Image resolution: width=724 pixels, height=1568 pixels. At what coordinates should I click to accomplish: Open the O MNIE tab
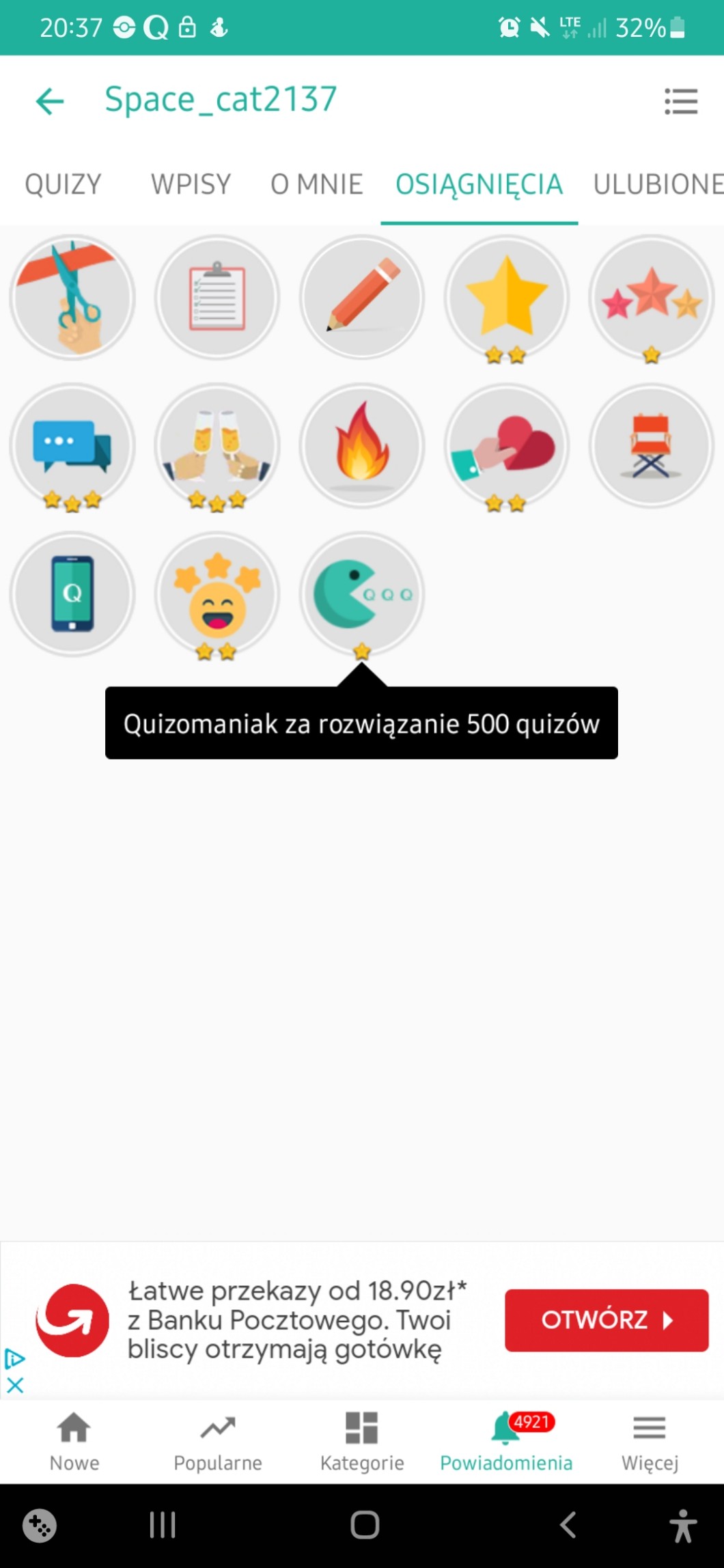pyautogui.click(x=316, y=184)
